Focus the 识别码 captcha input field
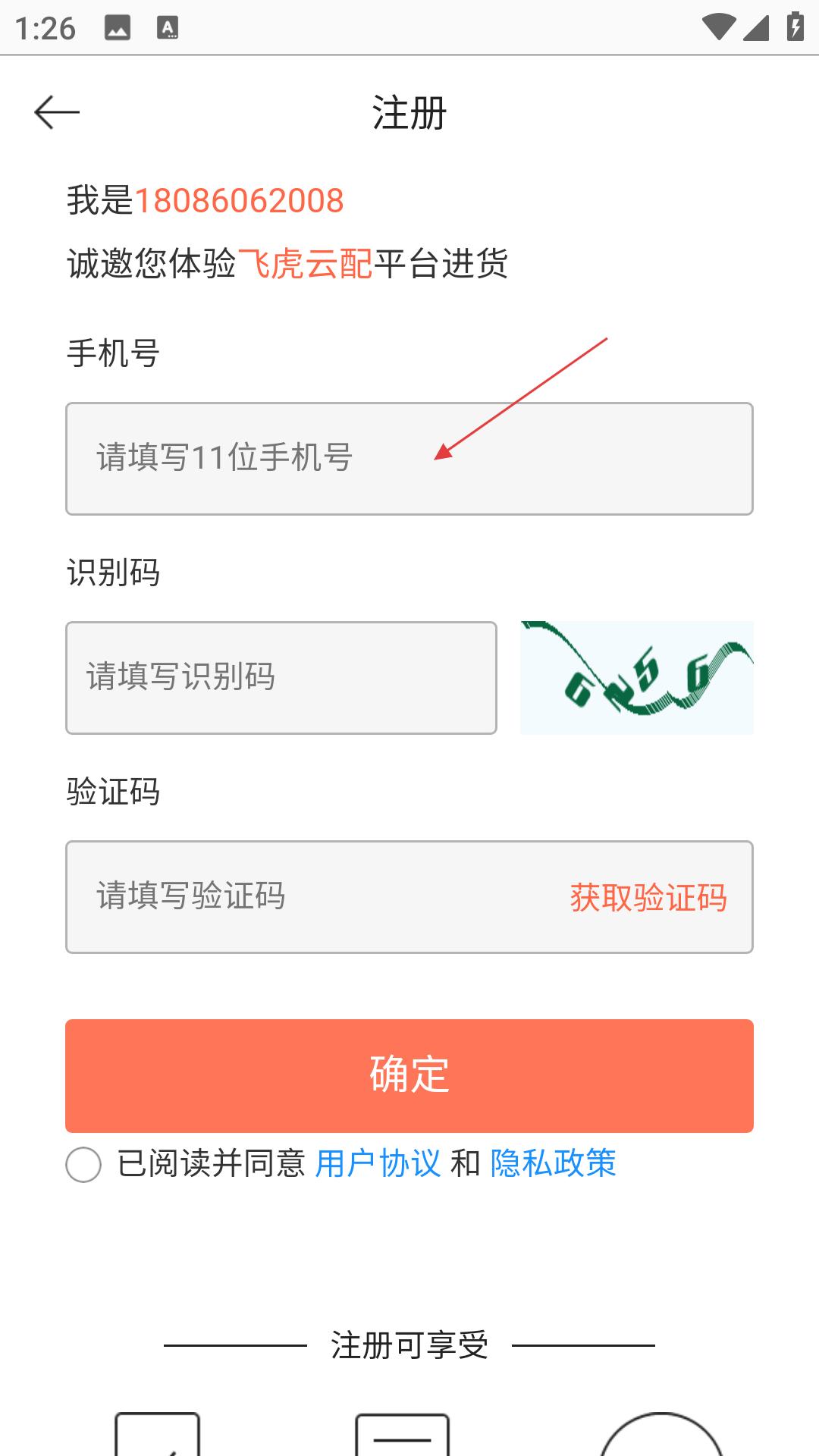This screenshot has height=1456, width=819. pos(281,678)
